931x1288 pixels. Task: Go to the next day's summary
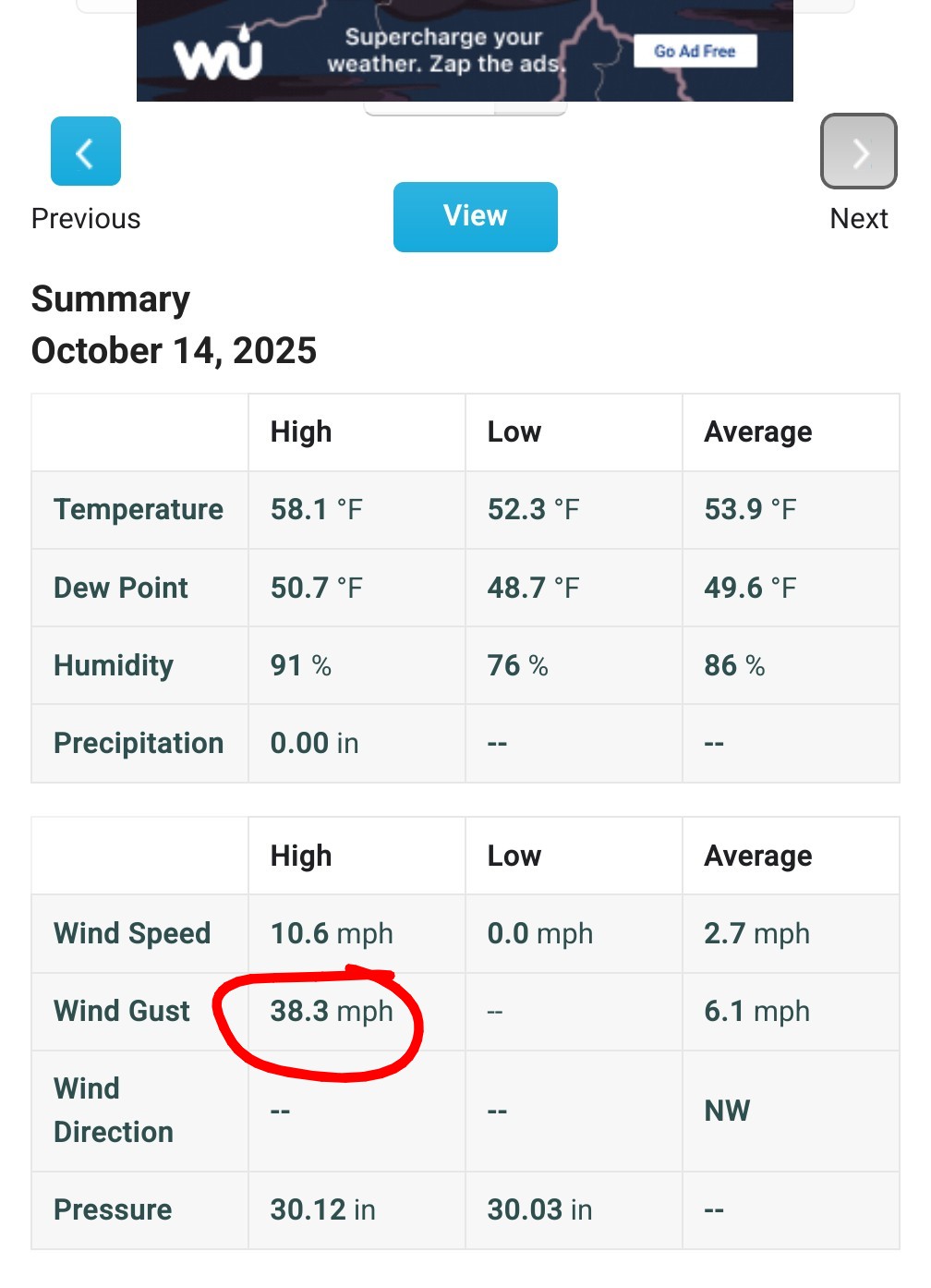click(x=858, y=152)
